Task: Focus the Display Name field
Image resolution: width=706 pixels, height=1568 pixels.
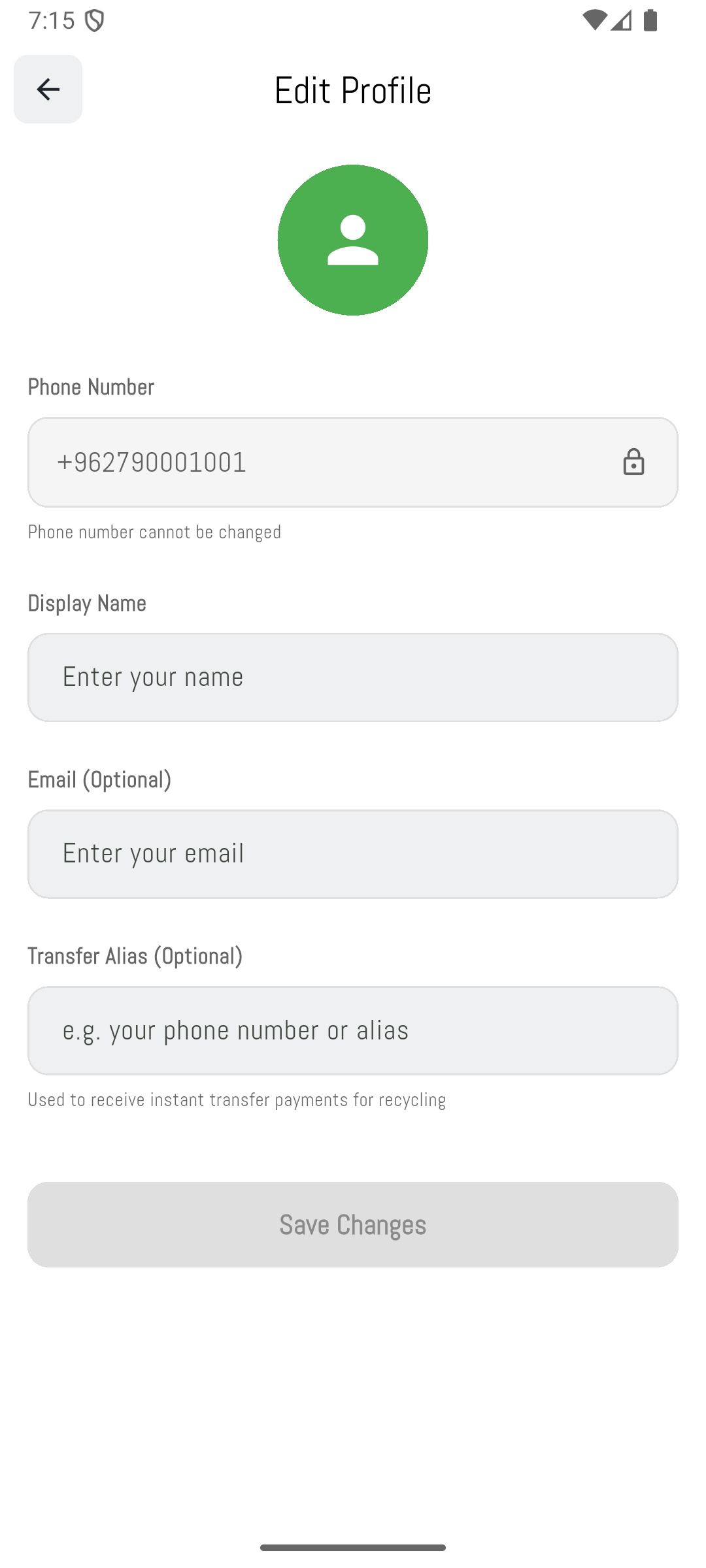Action: point(353,677)
